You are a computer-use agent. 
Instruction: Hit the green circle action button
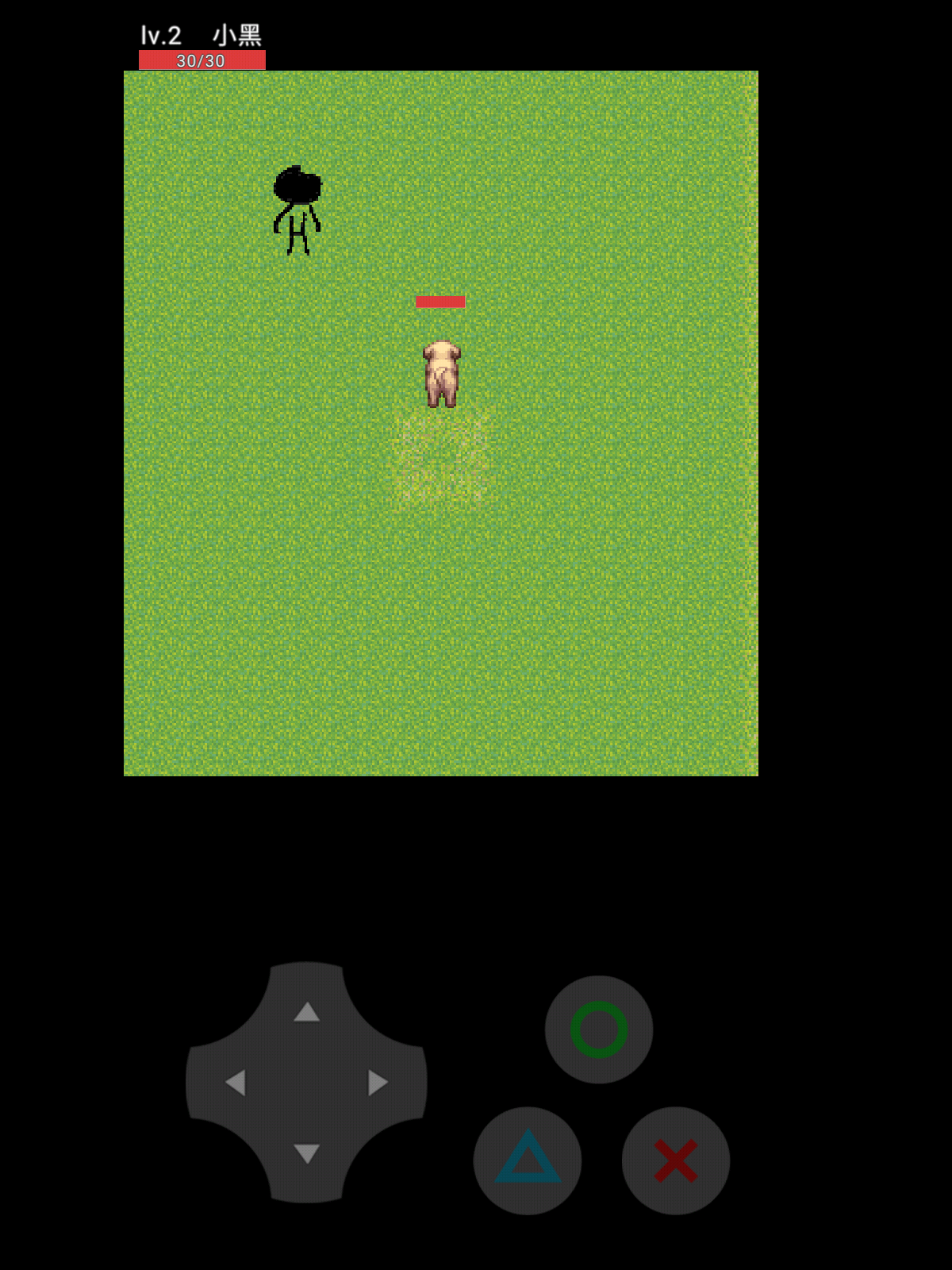click(599, 1029)
